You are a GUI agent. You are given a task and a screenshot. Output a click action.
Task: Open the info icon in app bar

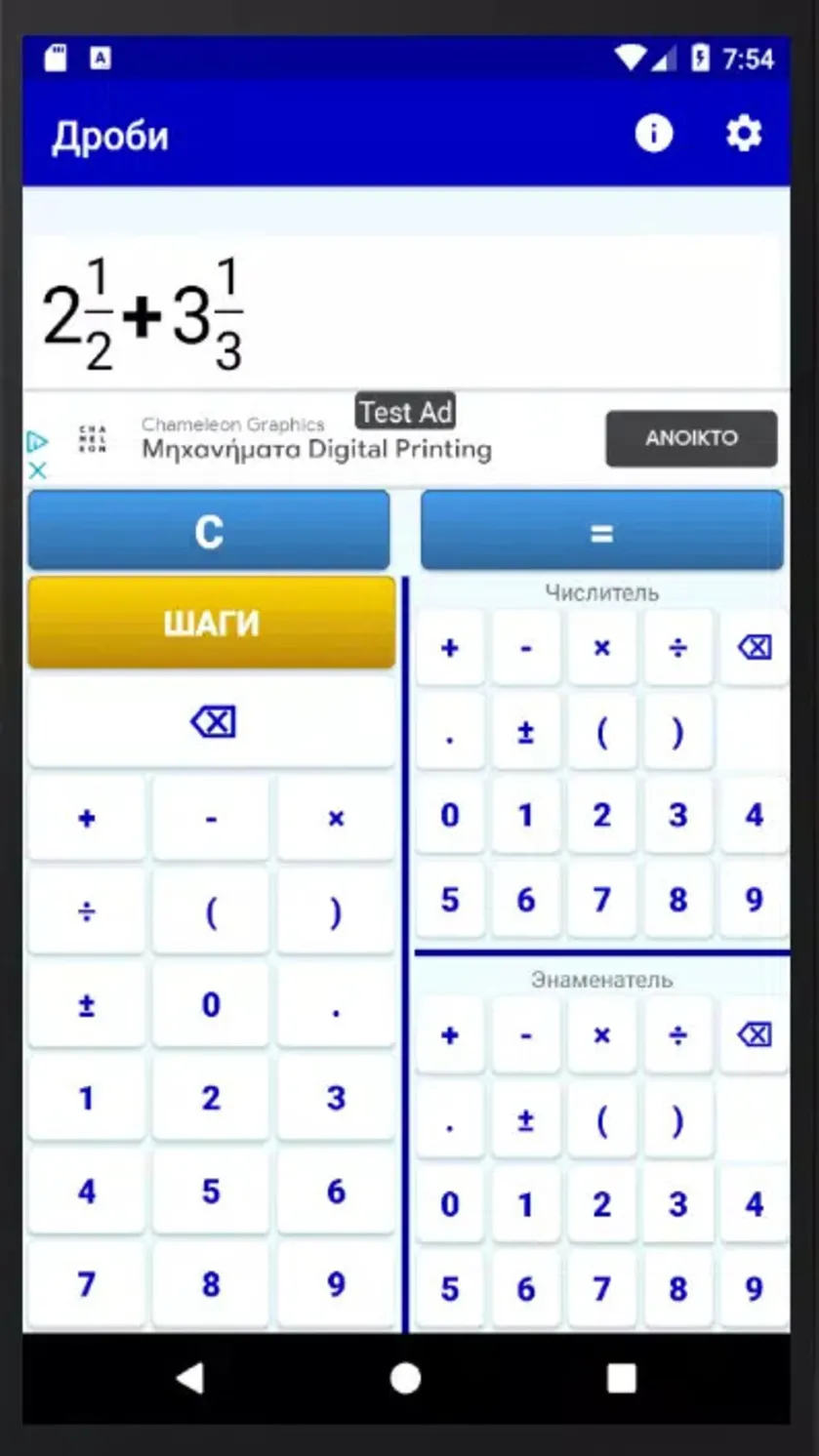(x=653, y=133)
